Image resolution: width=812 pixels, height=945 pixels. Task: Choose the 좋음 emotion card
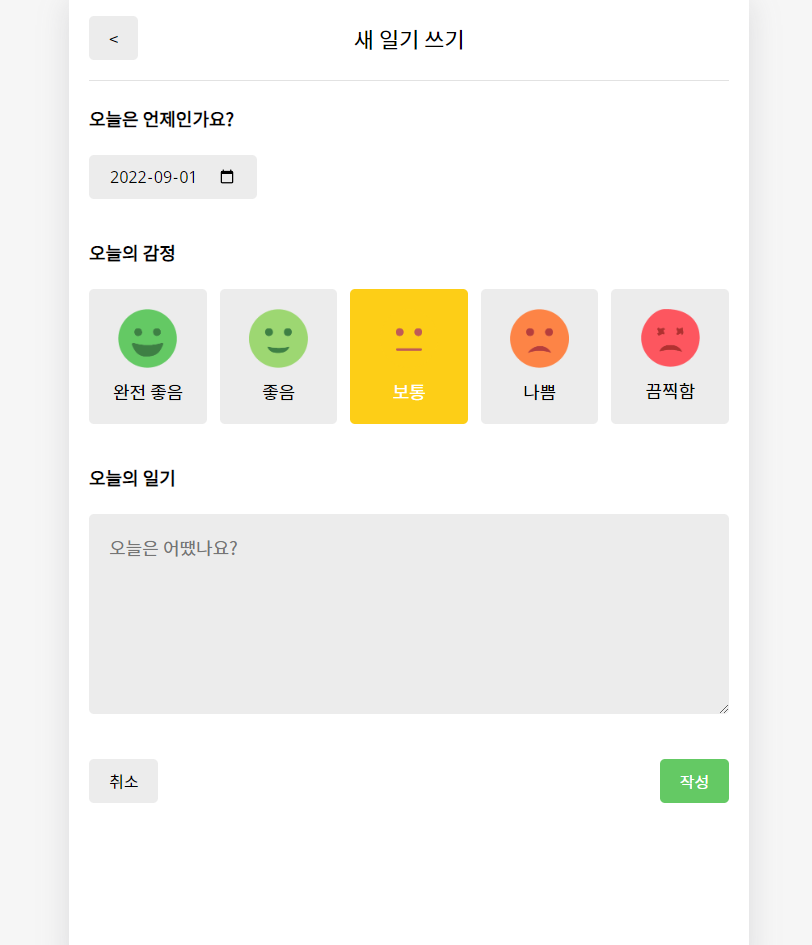click(x=278, y=356)
